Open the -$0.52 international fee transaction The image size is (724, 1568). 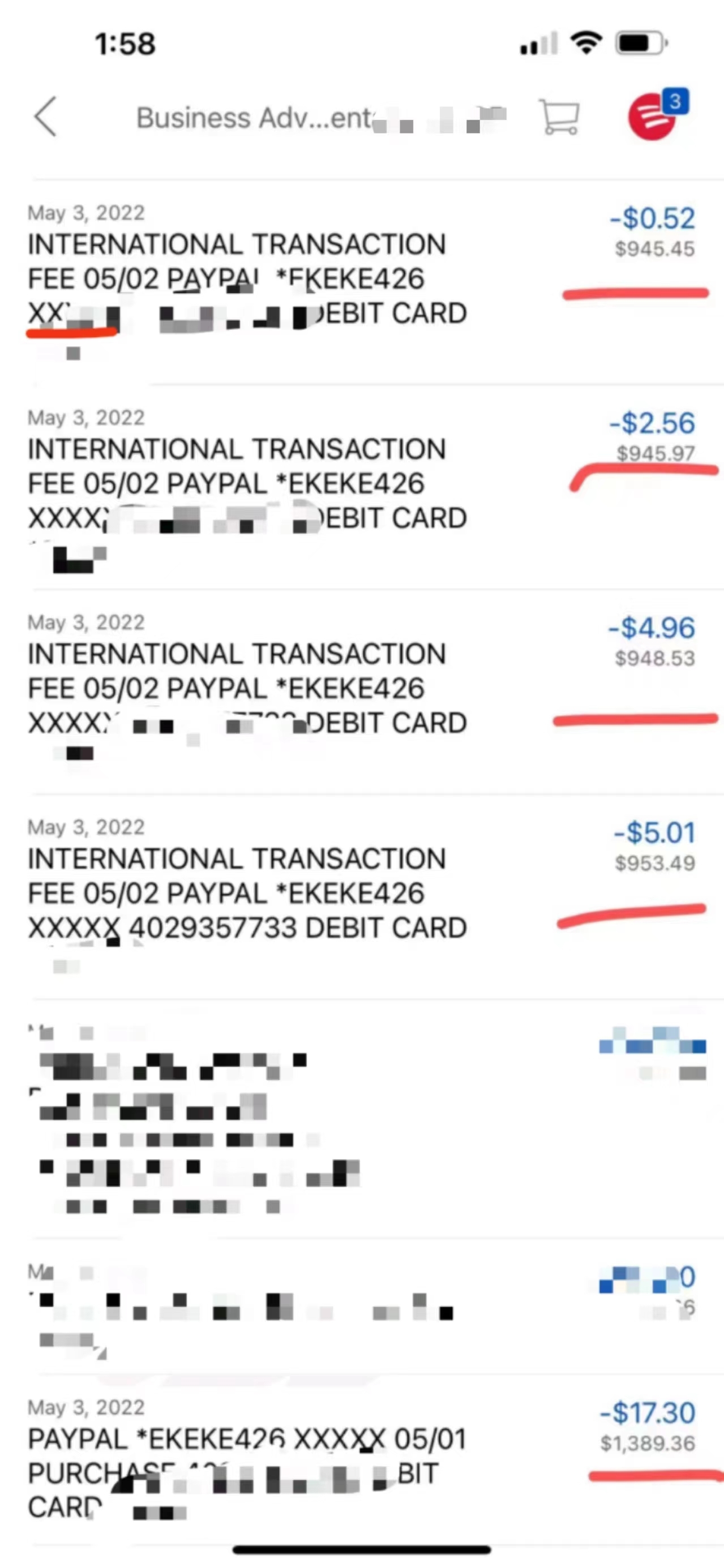362,282
